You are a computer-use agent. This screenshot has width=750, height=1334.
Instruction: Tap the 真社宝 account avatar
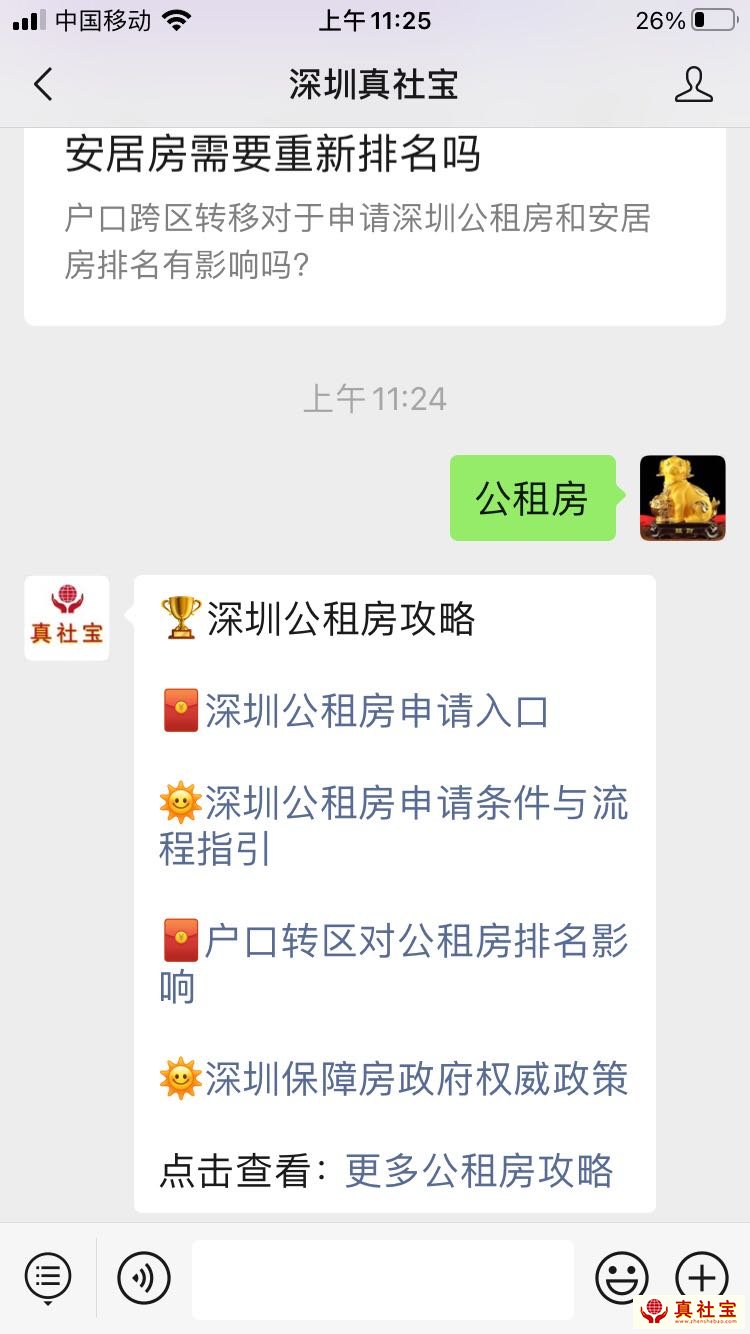click(x=67, y=618)
